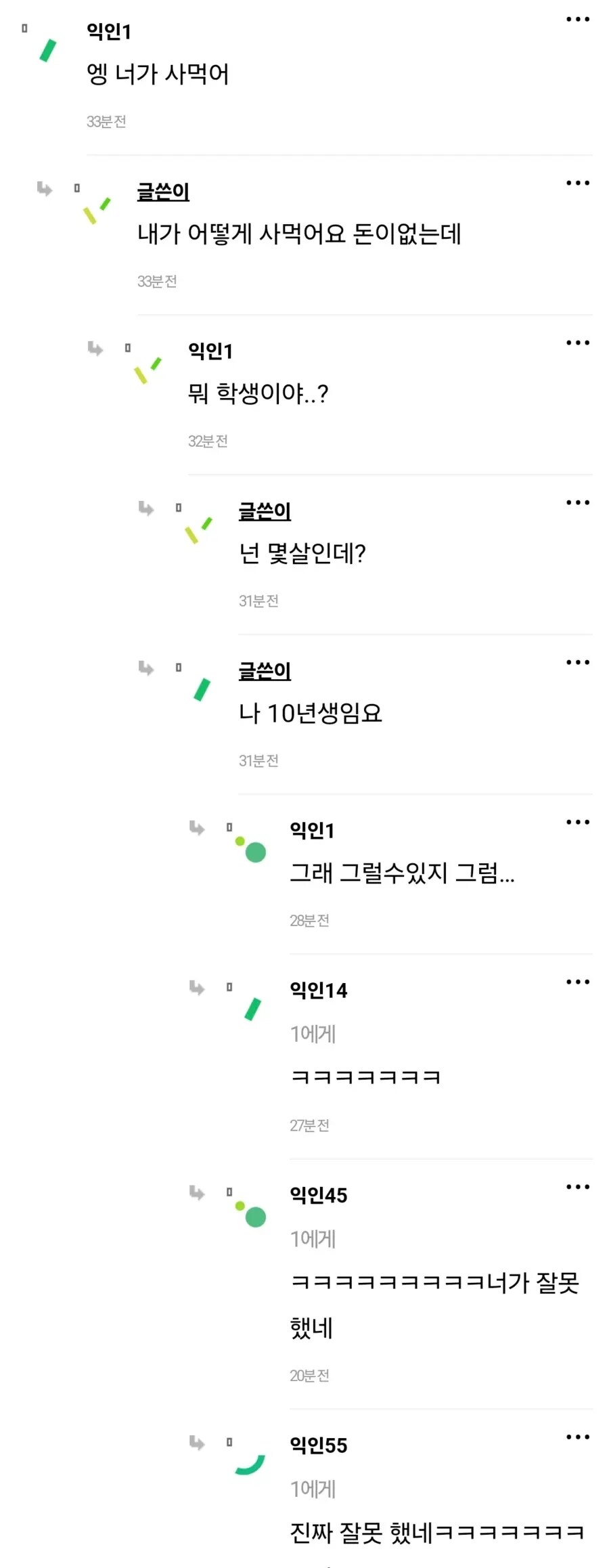Viewport: 609px width, 1568px height.
Task: Open options for comment "엥 너가 사먹어"
Action: [x=577, y=20]
